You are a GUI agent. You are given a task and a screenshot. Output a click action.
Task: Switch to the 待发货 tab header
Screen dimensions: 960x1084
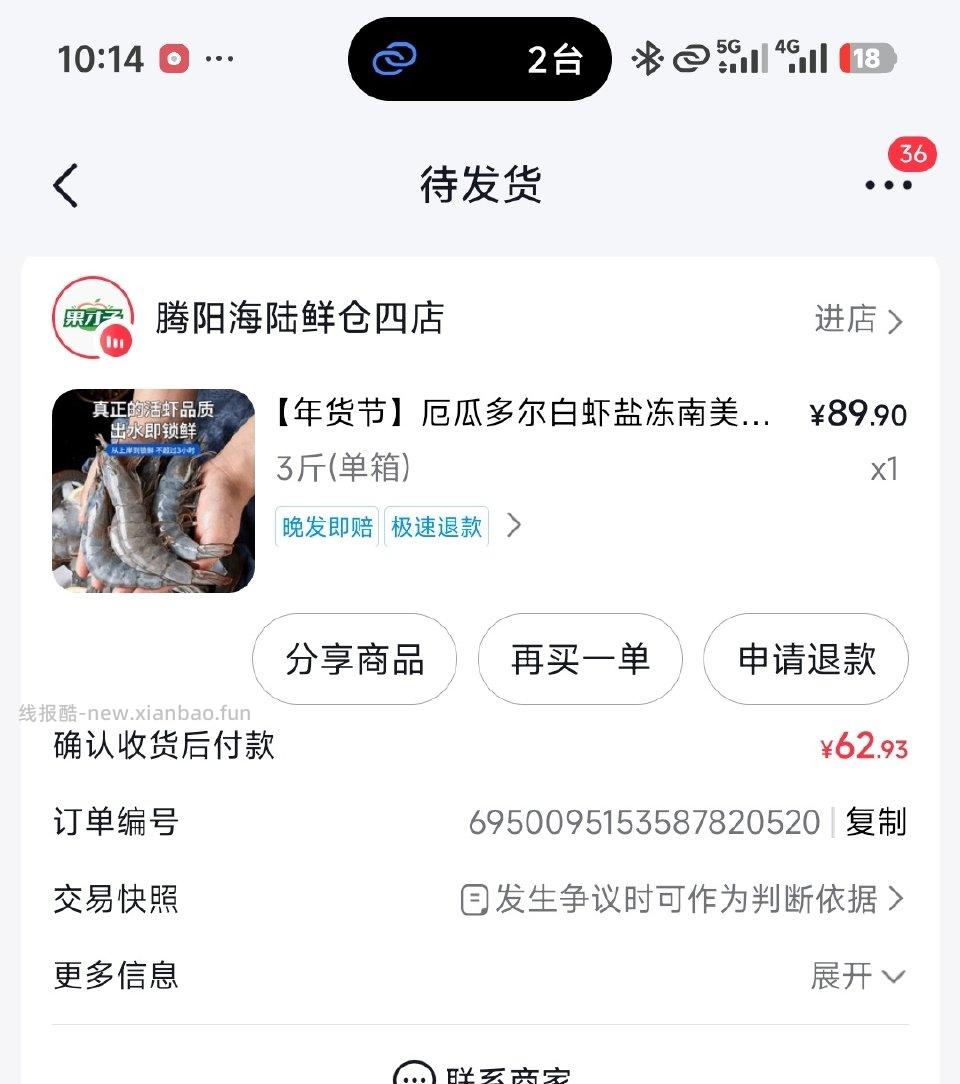pos(480,186)
